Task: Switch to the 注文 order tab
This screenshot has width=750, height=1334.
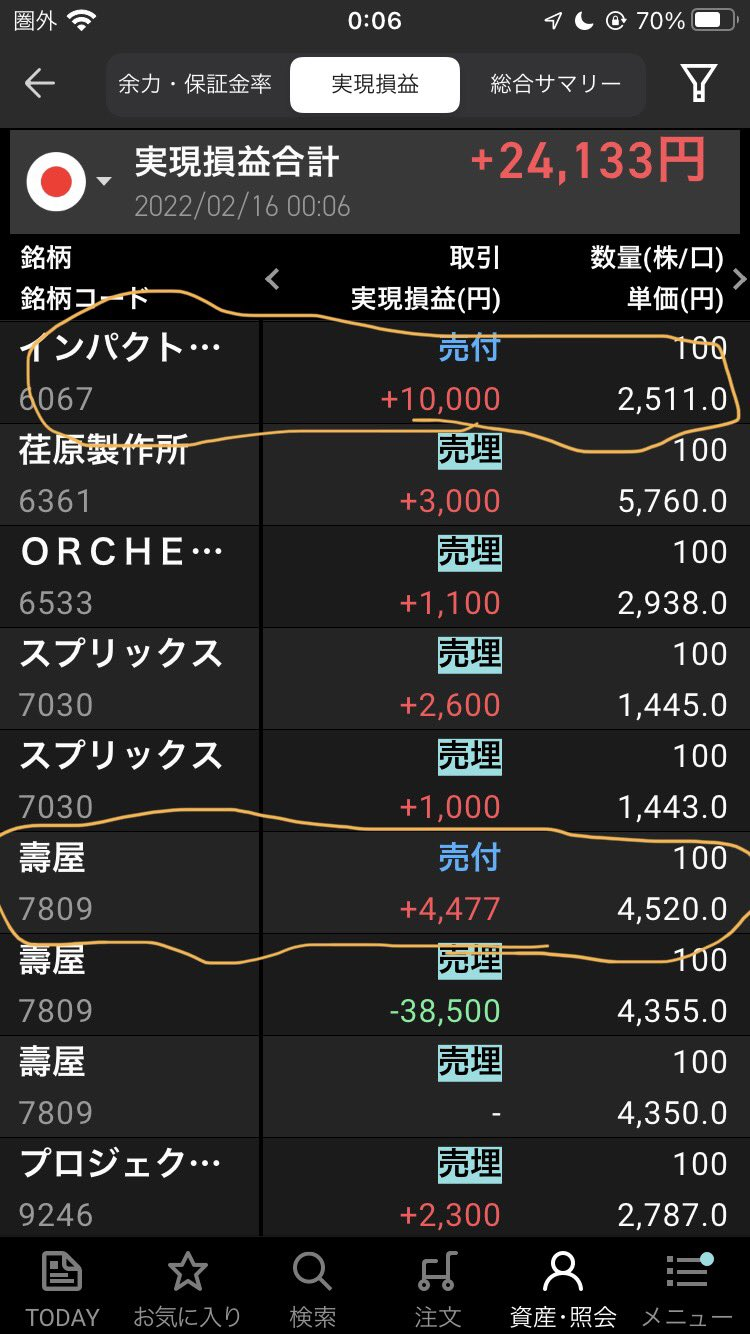Action: coord(437,1289)
